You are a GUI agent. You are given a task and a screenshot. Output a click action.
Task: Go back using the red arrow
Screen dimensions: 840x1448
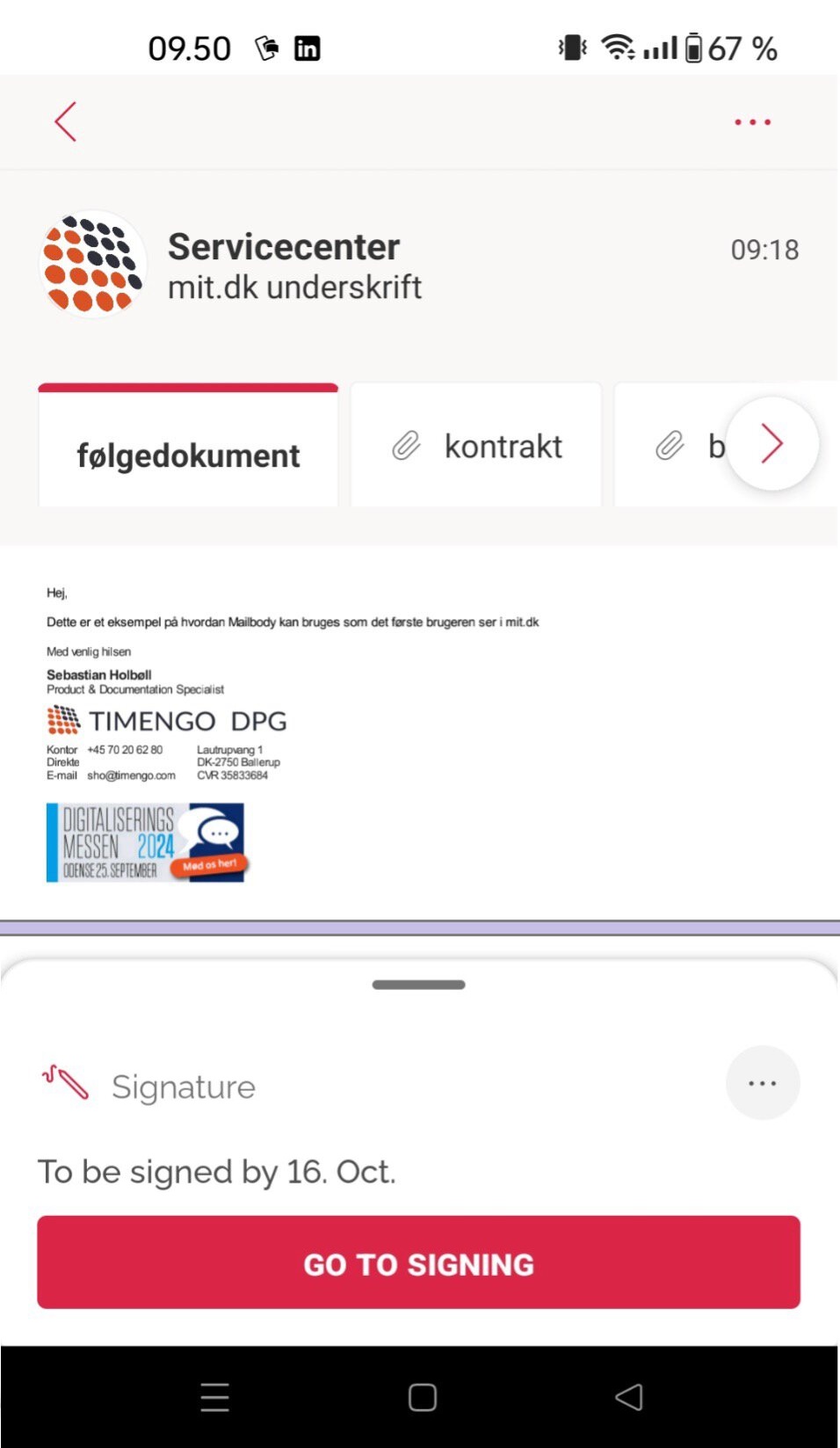66,121
